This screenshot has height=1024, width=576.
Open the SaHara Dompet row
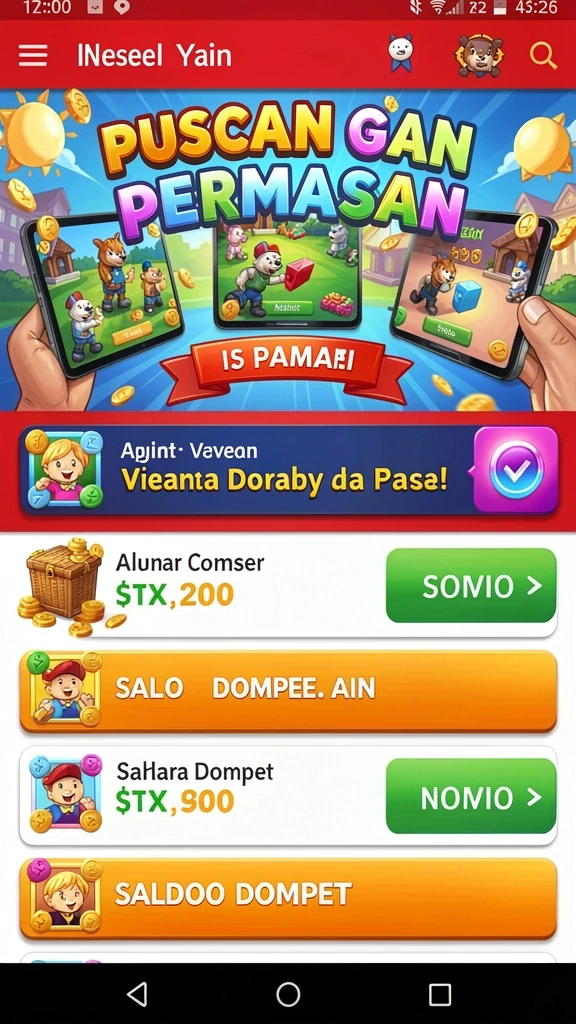pos(288,796)
